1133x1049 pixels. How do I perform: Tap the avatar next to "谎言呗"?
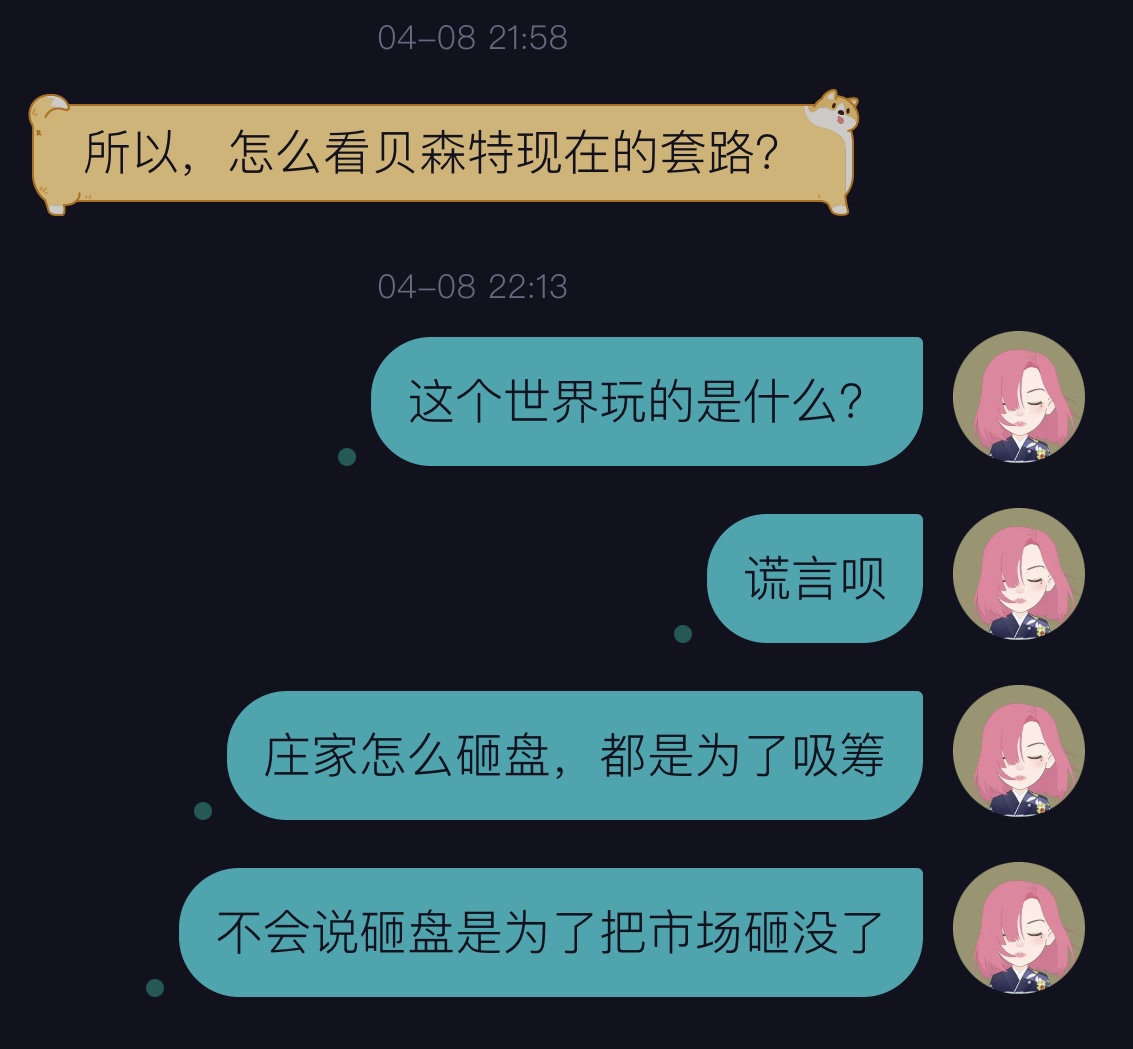1018,574
